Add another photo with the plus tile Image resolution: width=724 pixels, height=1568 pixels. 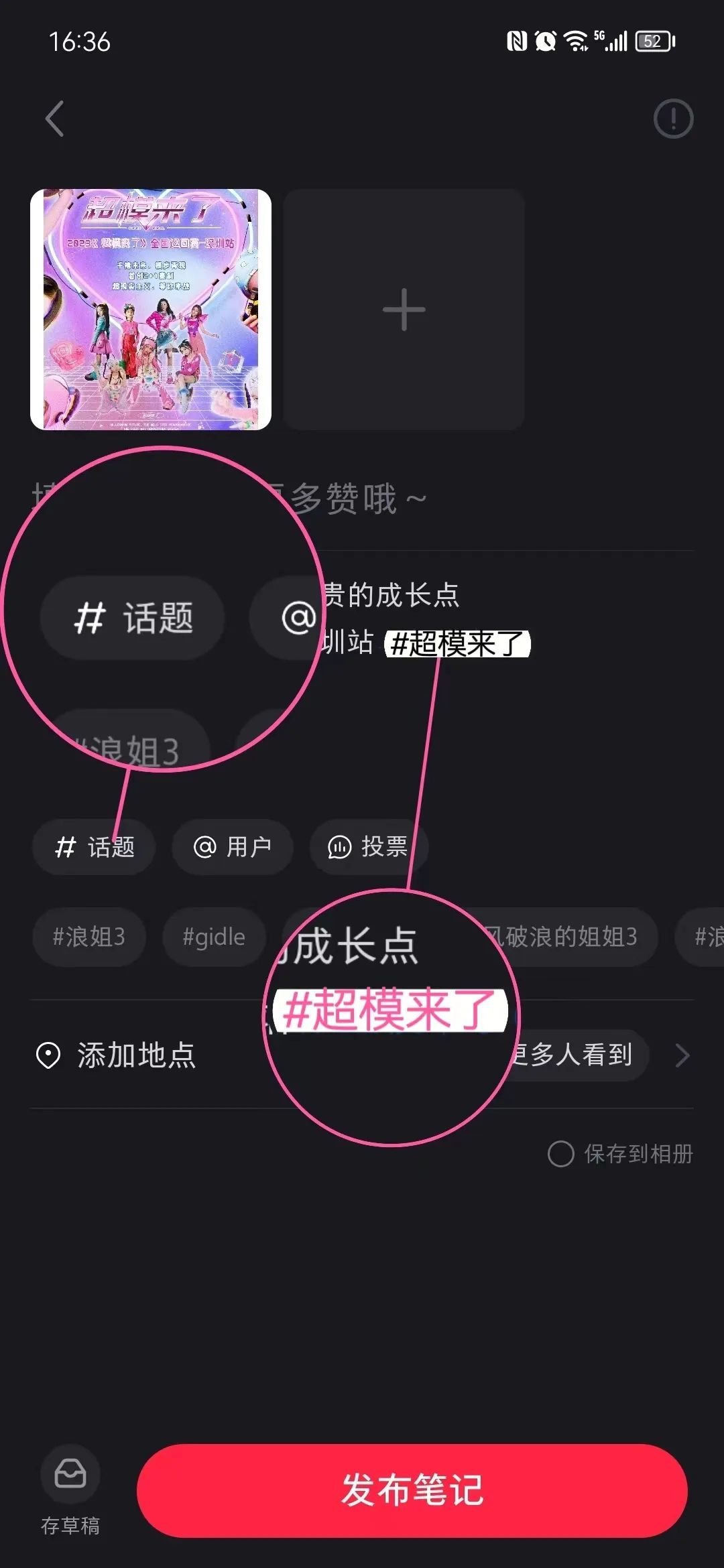coord(404,310)
